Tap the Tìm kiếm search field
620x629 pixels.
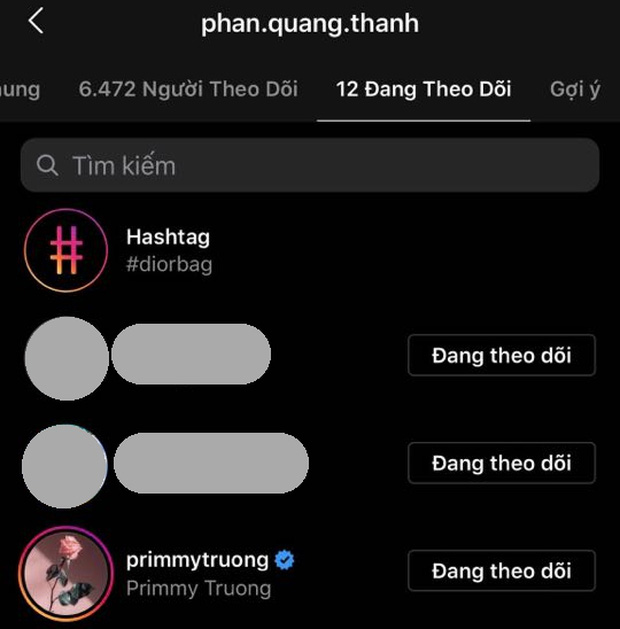click(310, 165)
